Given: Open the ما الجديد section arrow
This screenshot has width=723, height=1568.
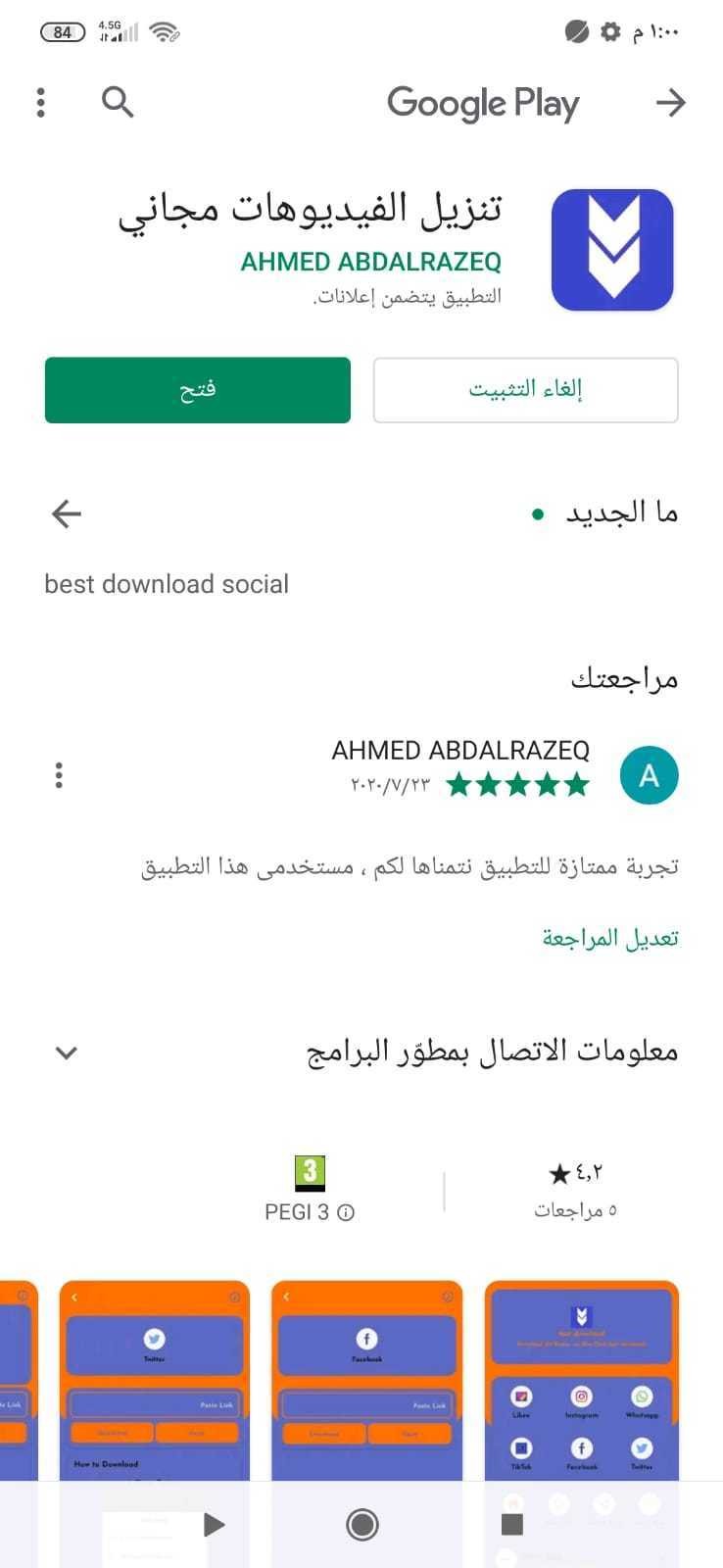Looking at the screenshot, I should click(x=67, y=514).
